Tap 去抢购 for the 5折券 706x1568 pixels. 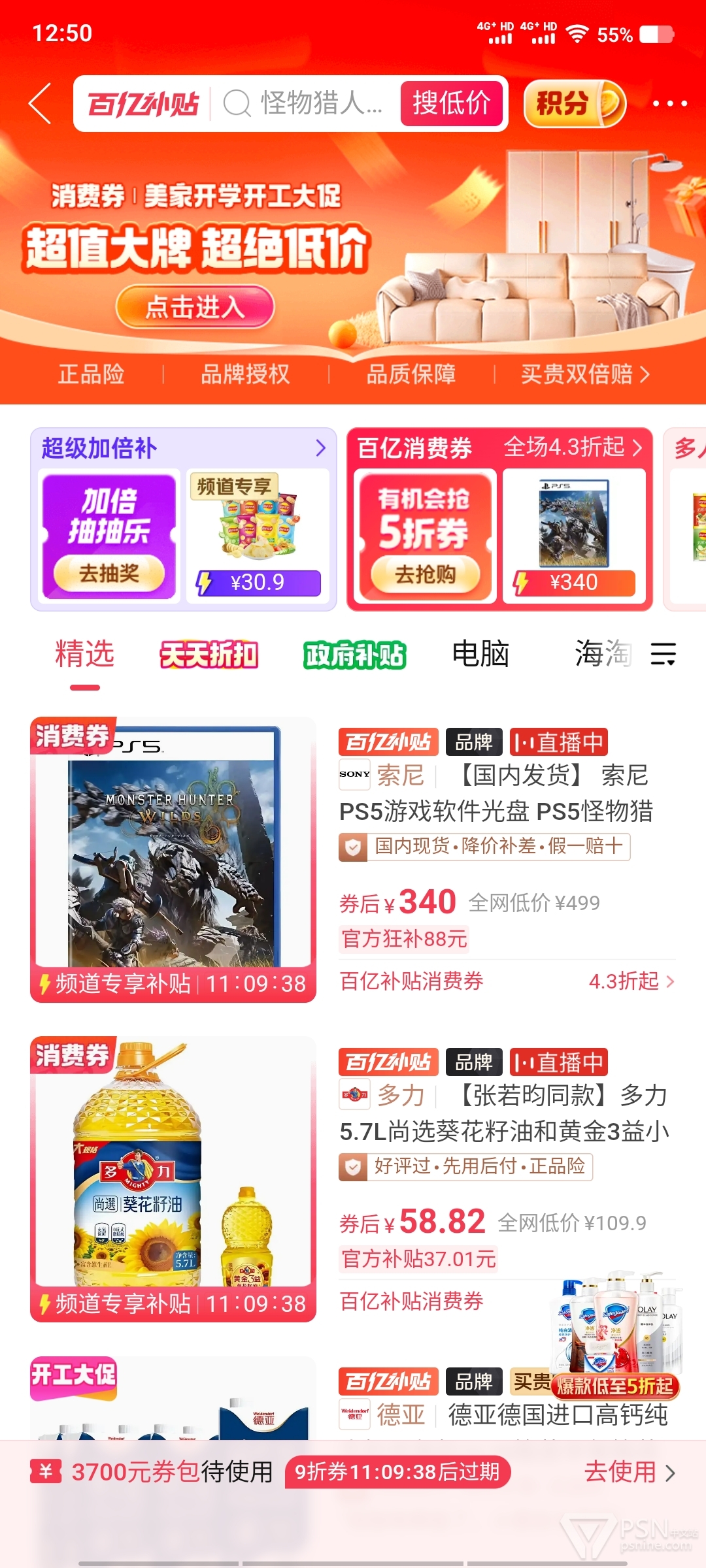(x=425, y=574)
